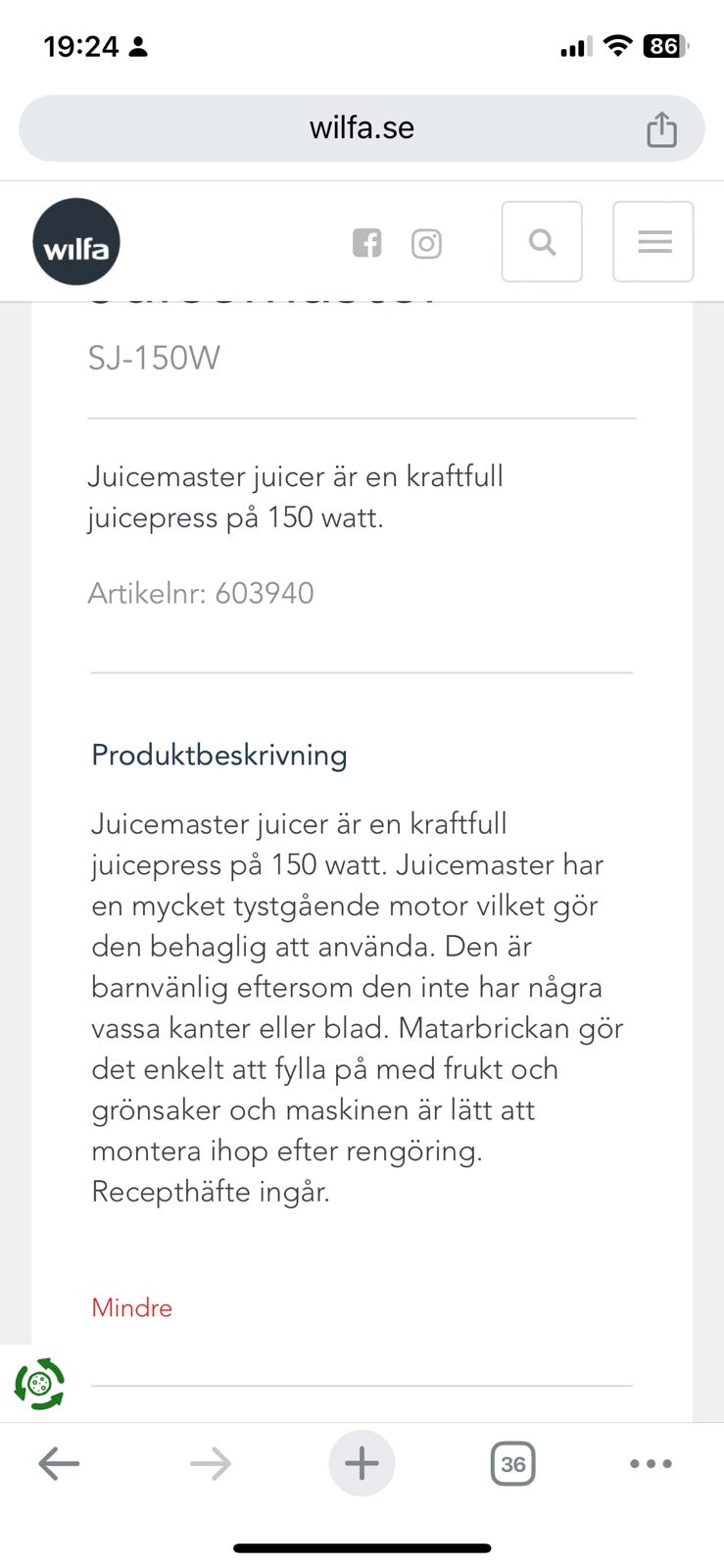Tap the green cookie consent icon
Image resolution: width=724 pixels, height=1568 pixels.
pyautogui.click(x=38, y=1385)
